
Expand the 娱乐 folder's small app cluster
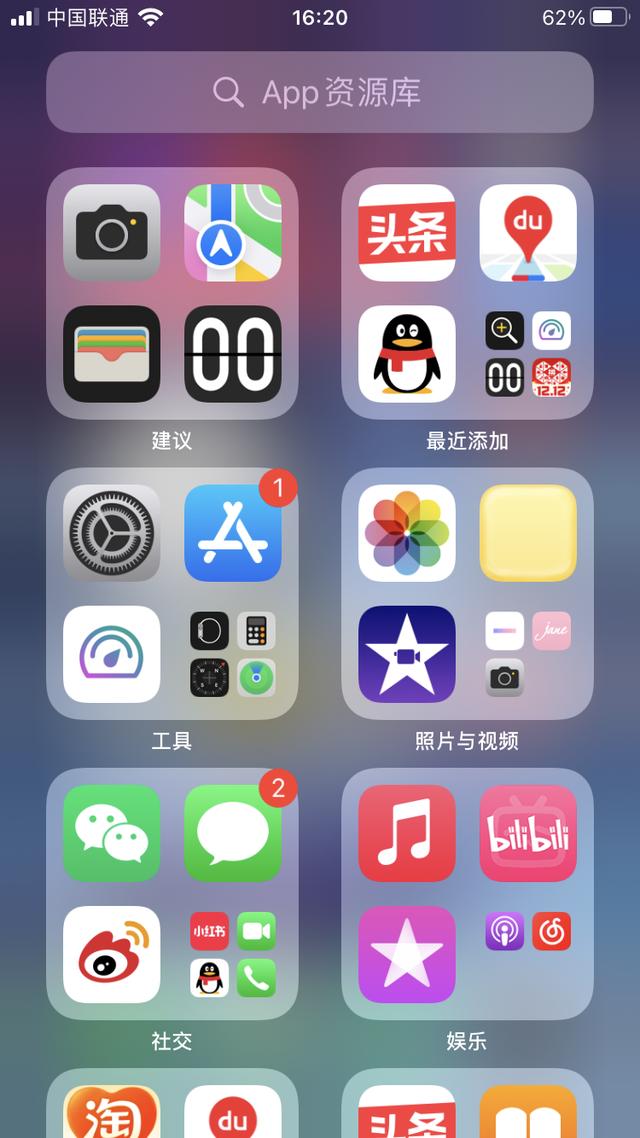[x=528, y=954]
